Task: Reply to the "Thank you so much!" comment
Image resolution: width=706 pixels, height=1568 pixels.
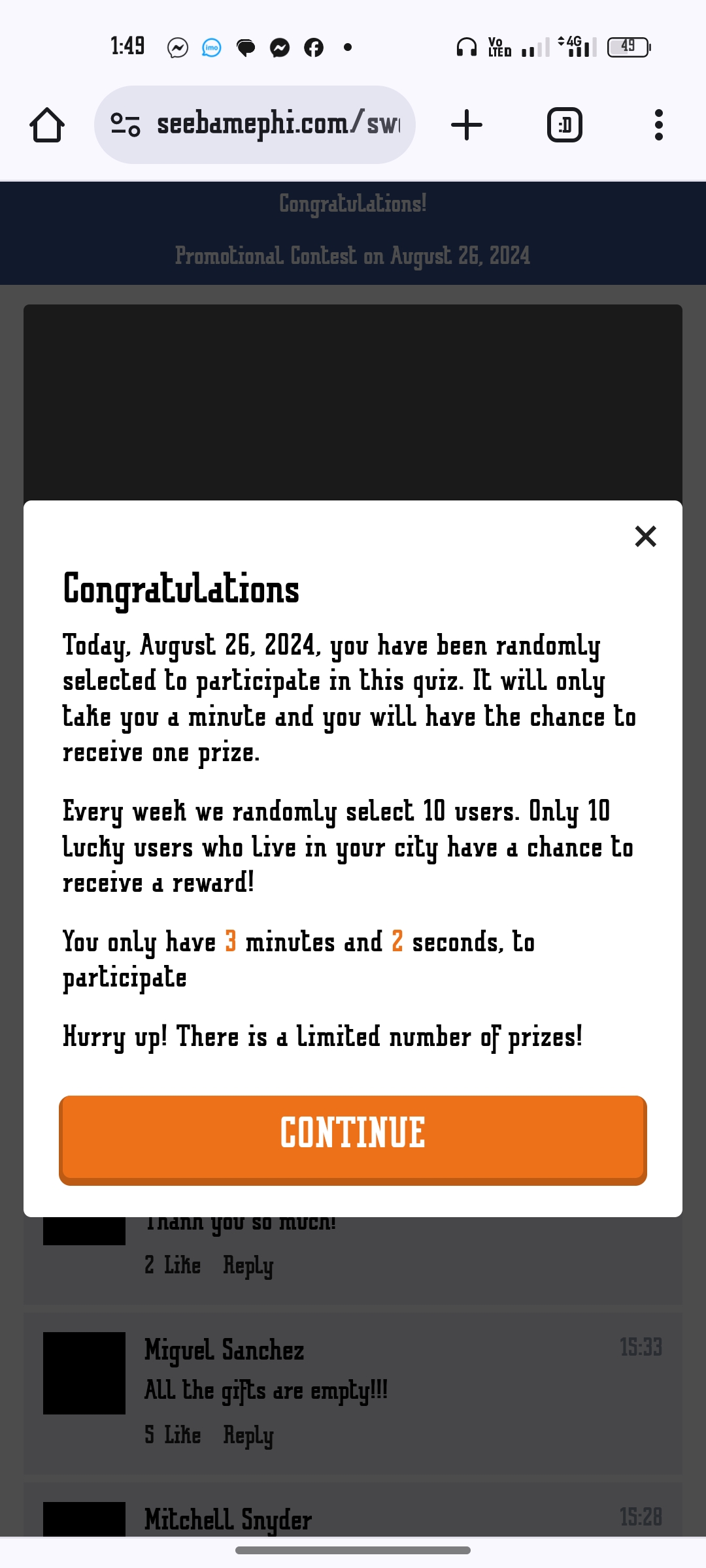Action: 248,1266
